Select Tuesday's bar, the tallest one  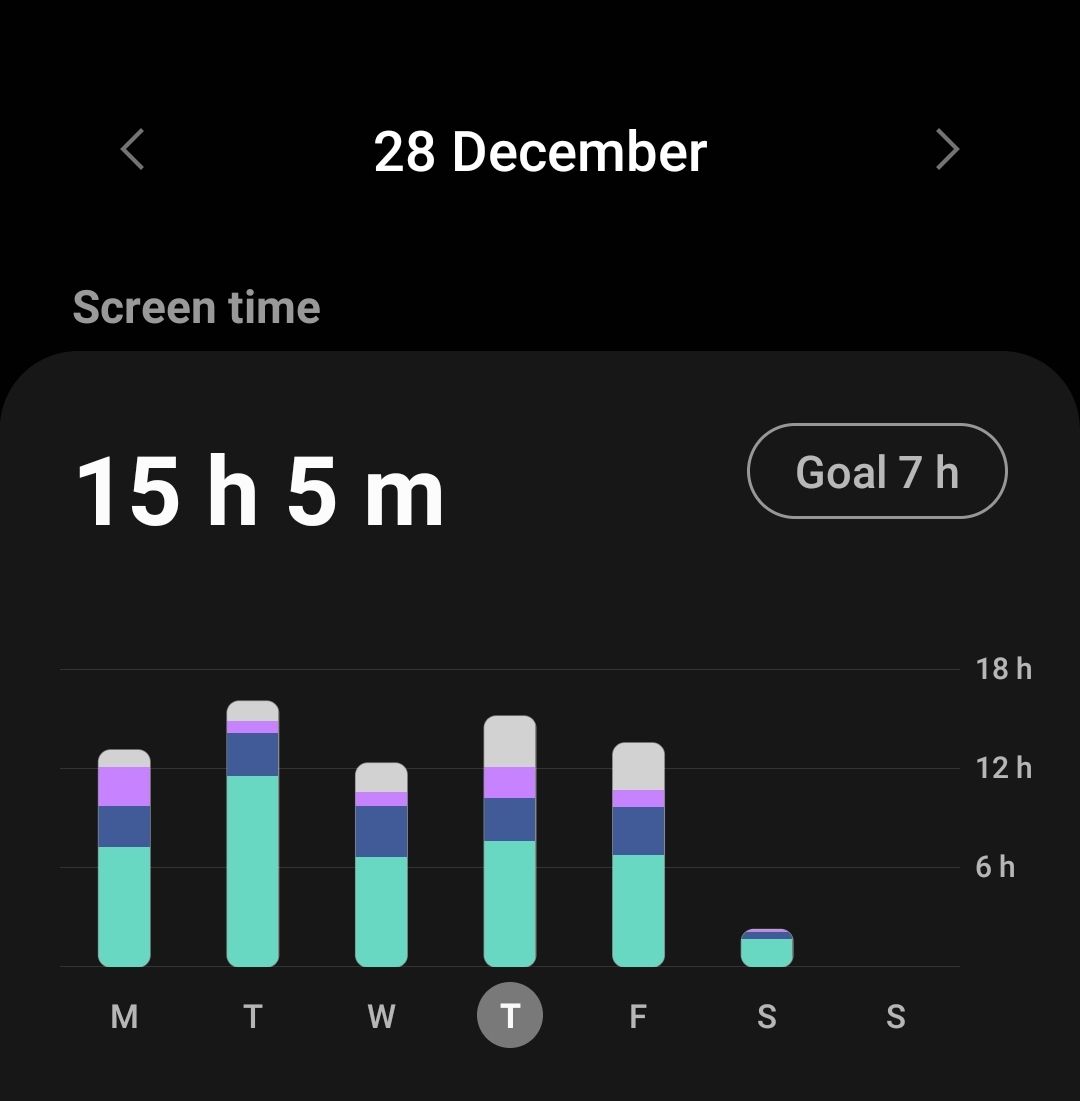coord(252,833)
